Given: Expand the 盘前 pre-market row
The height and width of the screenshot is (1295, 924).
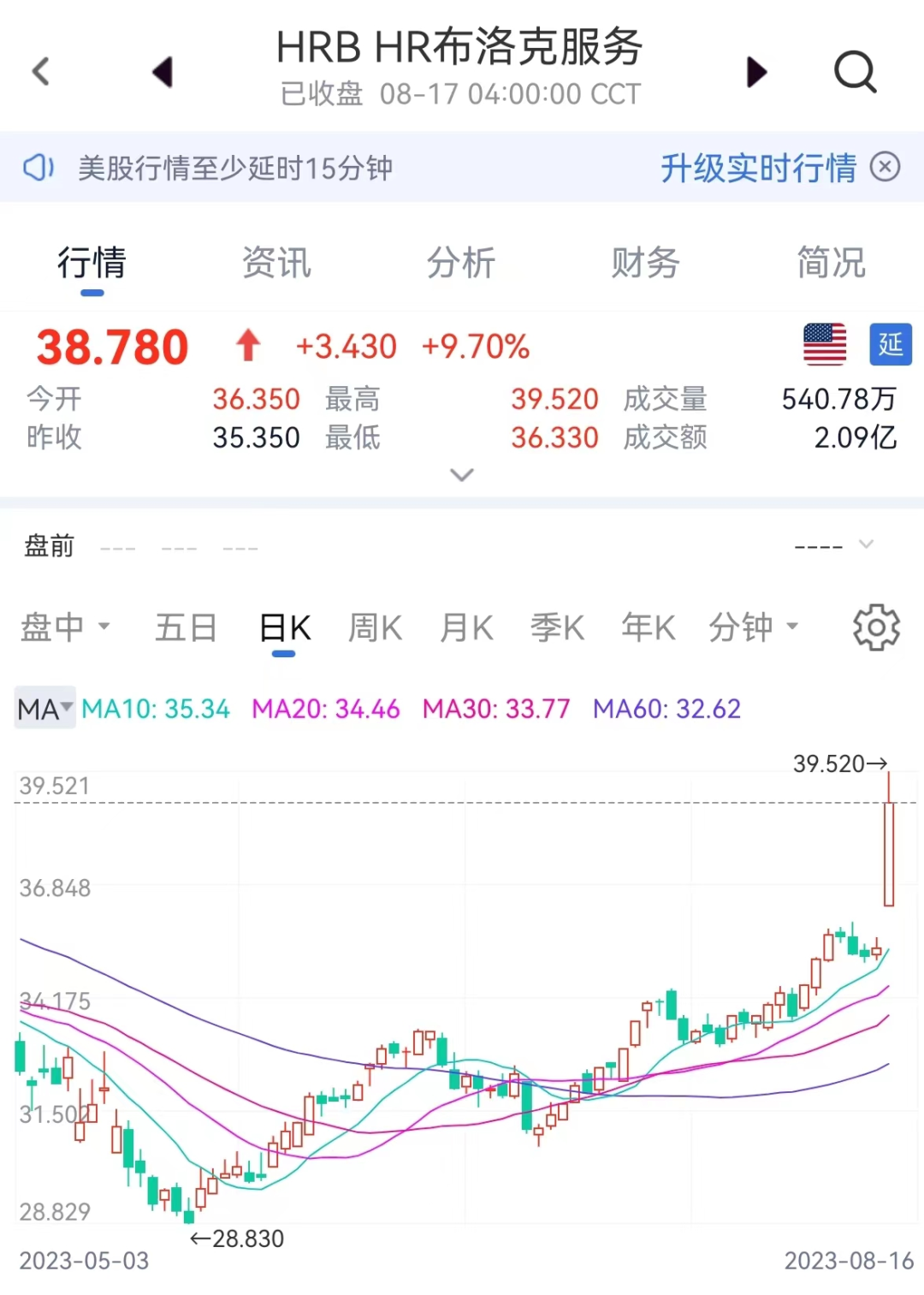Looking at the screenshot, I should click(866, 544).
